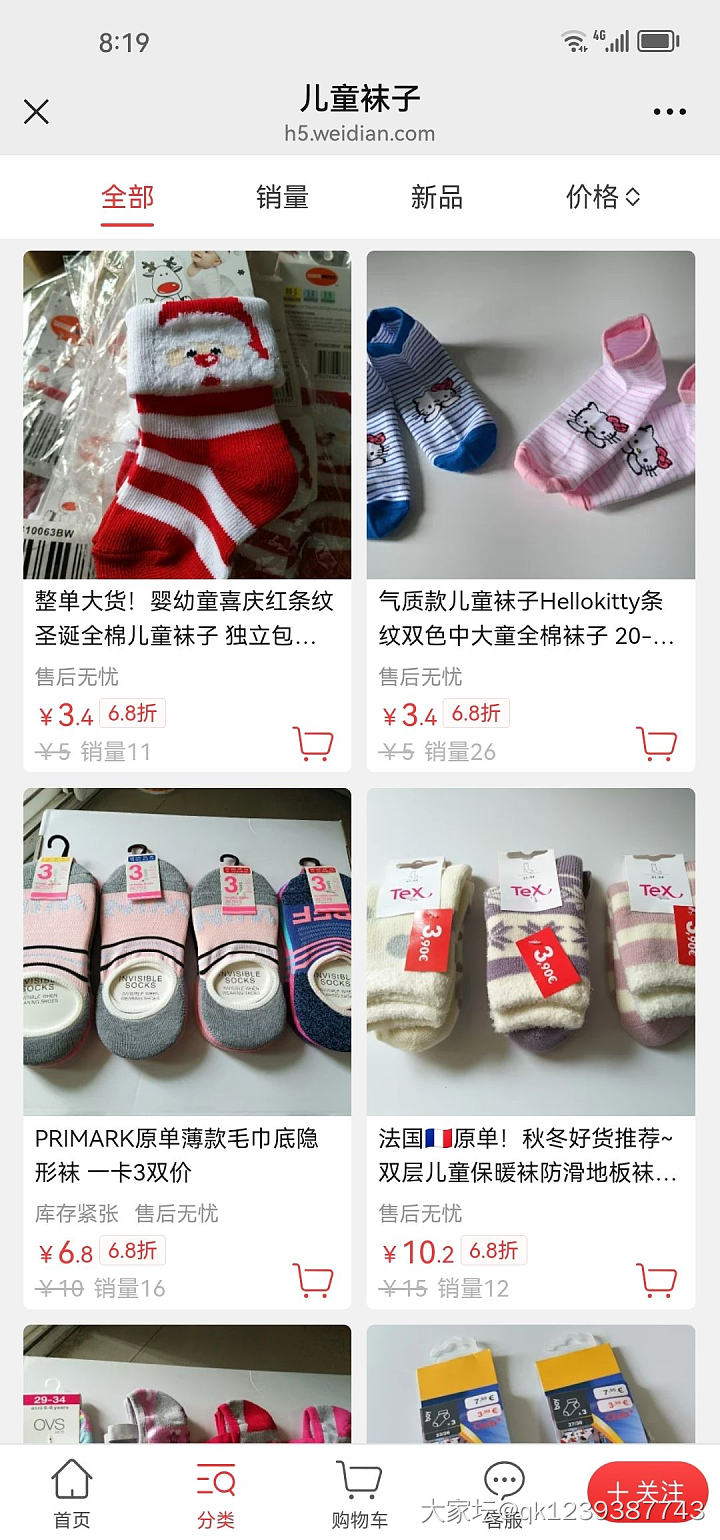Open the three-dot more options menu

(669, 112)
